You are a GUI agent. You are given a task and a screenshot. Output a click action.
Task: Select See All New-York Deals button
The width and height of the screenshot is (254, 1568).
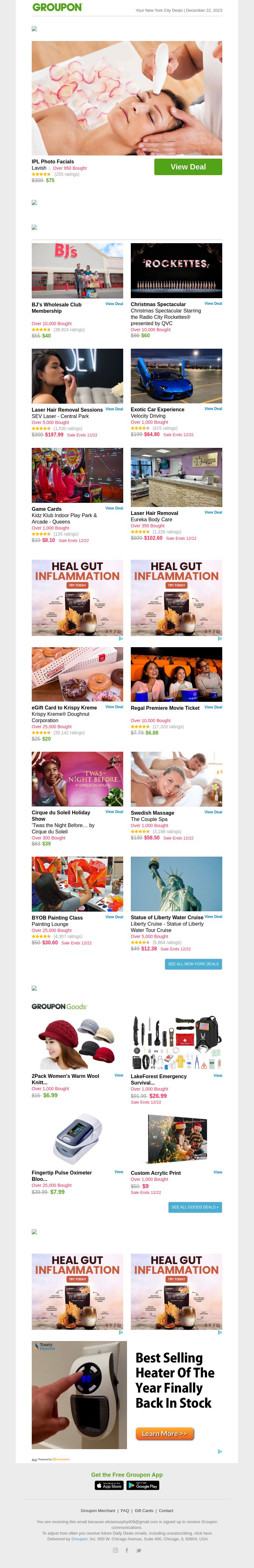pyautogui.click(x=193, y=964)
